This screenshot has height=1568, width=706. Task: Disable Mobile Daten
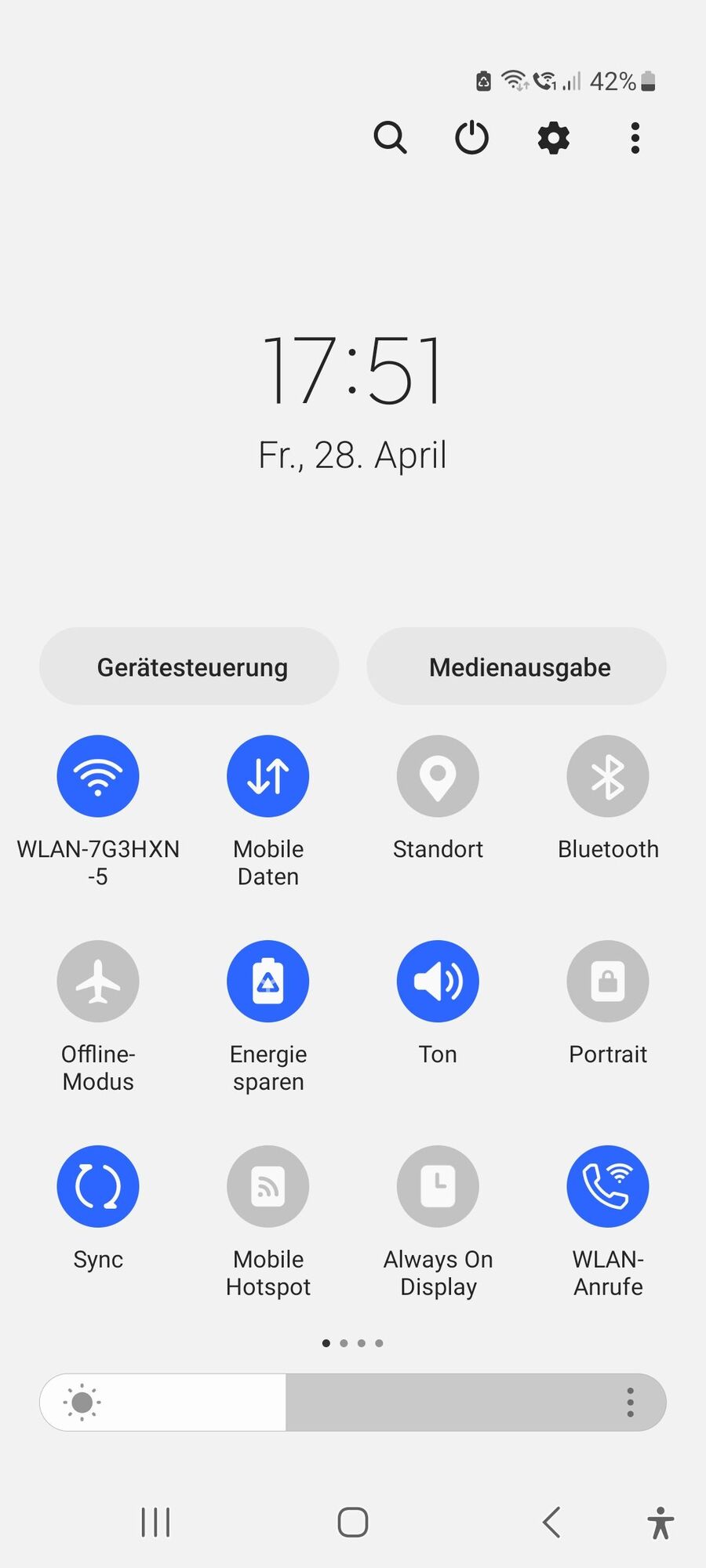[x=268, y=776]
